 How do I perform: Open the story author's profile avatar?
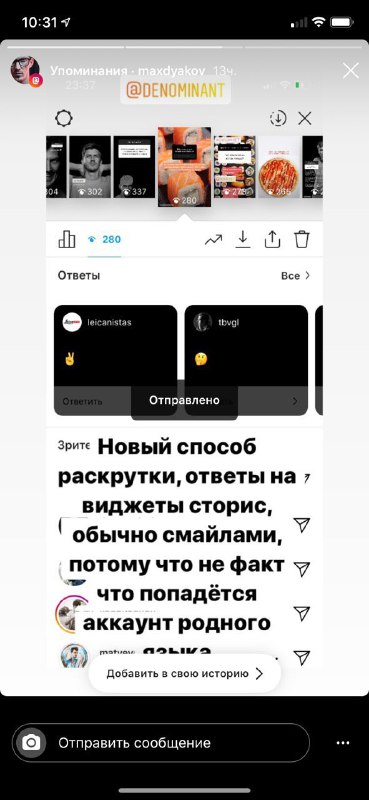click(x=26, y=71)
